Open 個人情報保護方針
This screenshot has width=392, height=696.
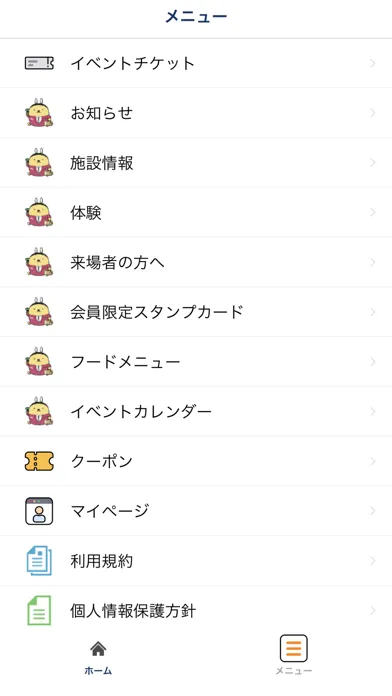pos(196,610)
